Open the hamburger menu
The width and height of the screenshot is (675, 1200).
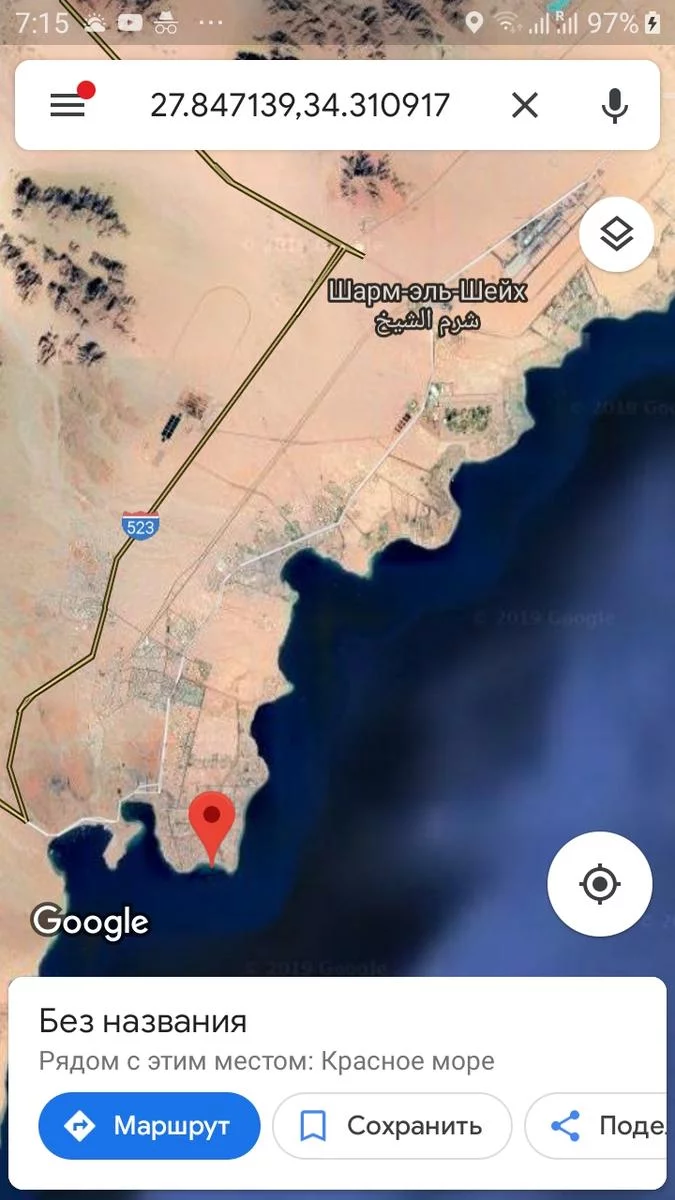pos(68,105)
